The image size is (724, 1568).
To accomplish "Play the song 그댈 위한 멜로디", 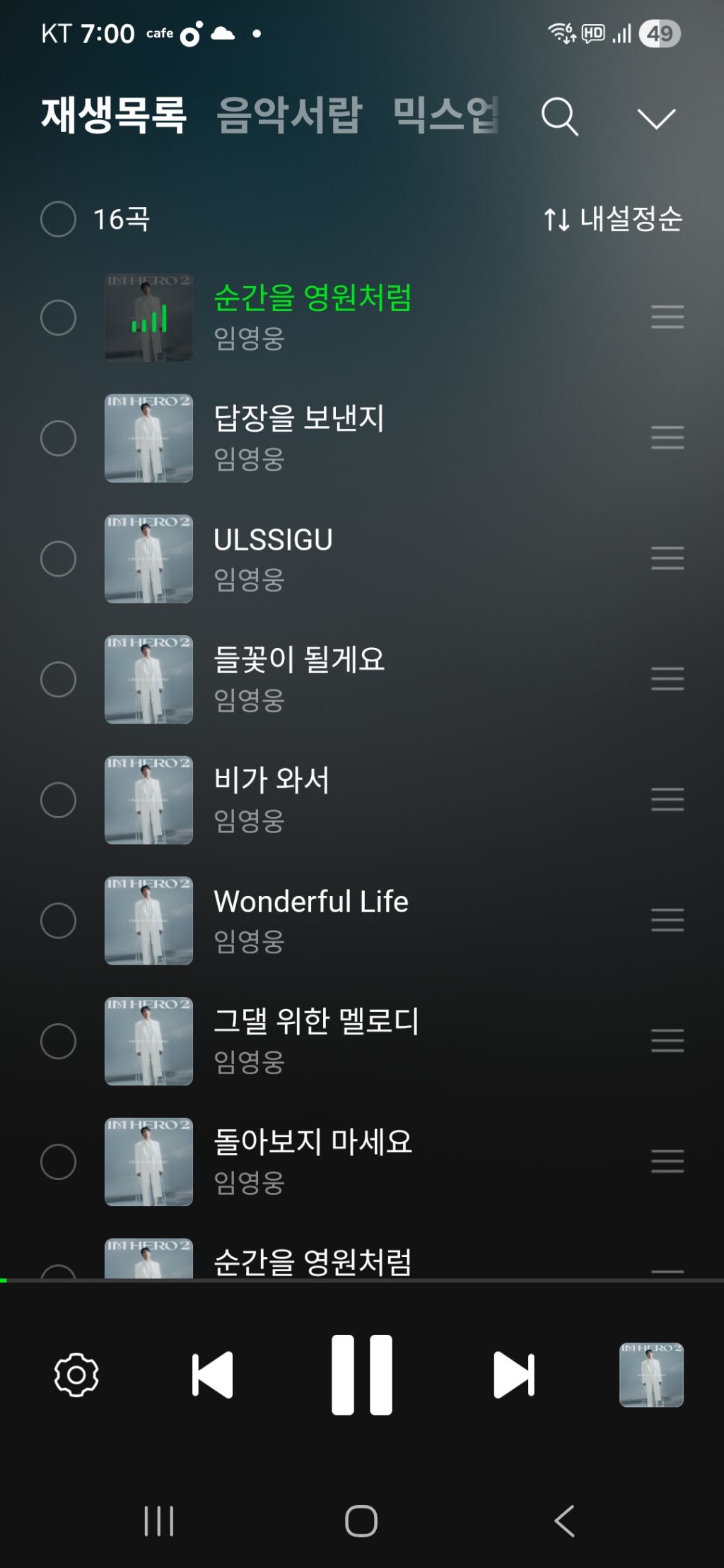I will [316, 1022].
